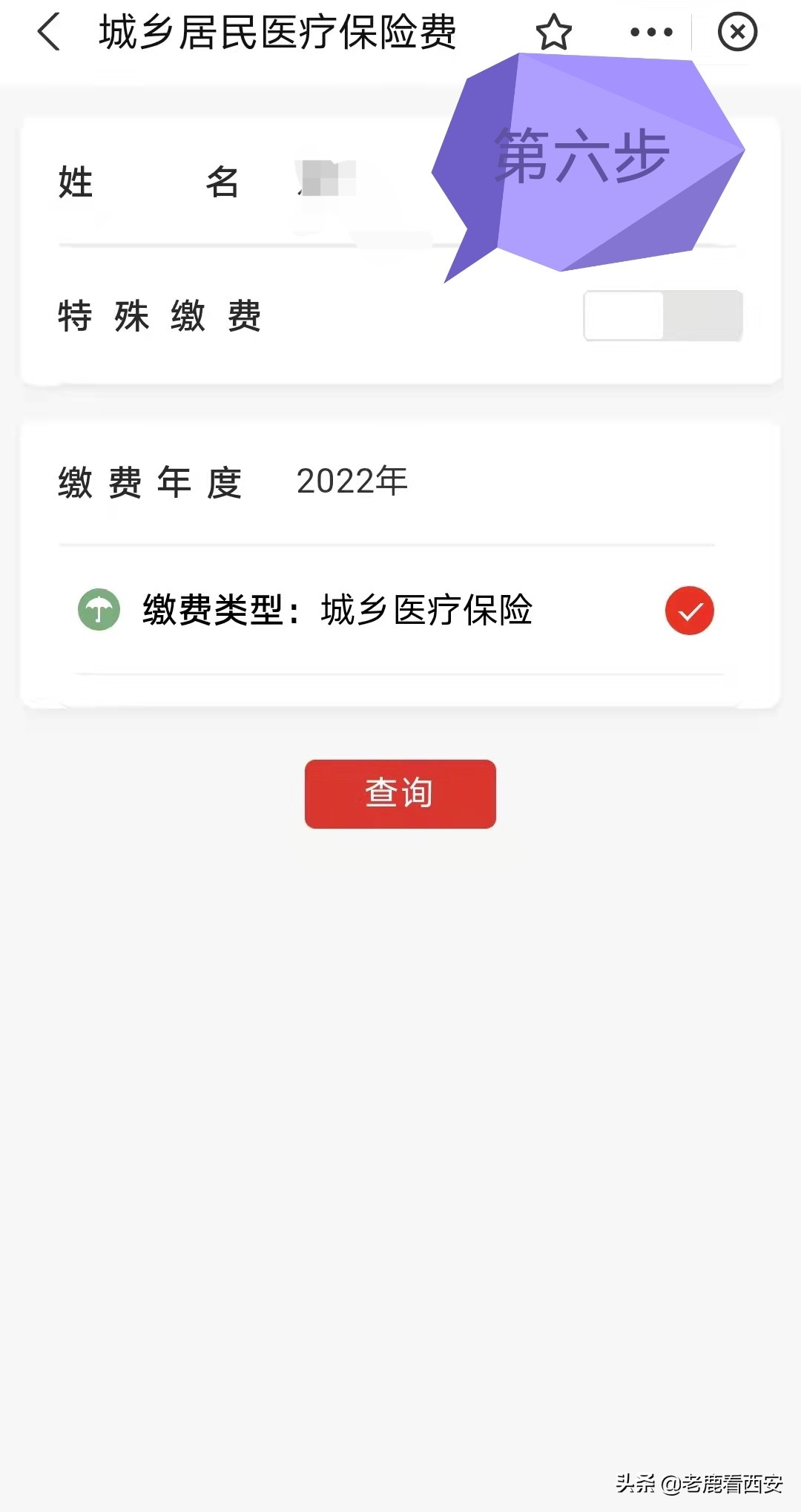Expand the payment type selection row
Viewport: 801px width, 1512px height.
tap(400, 610)
